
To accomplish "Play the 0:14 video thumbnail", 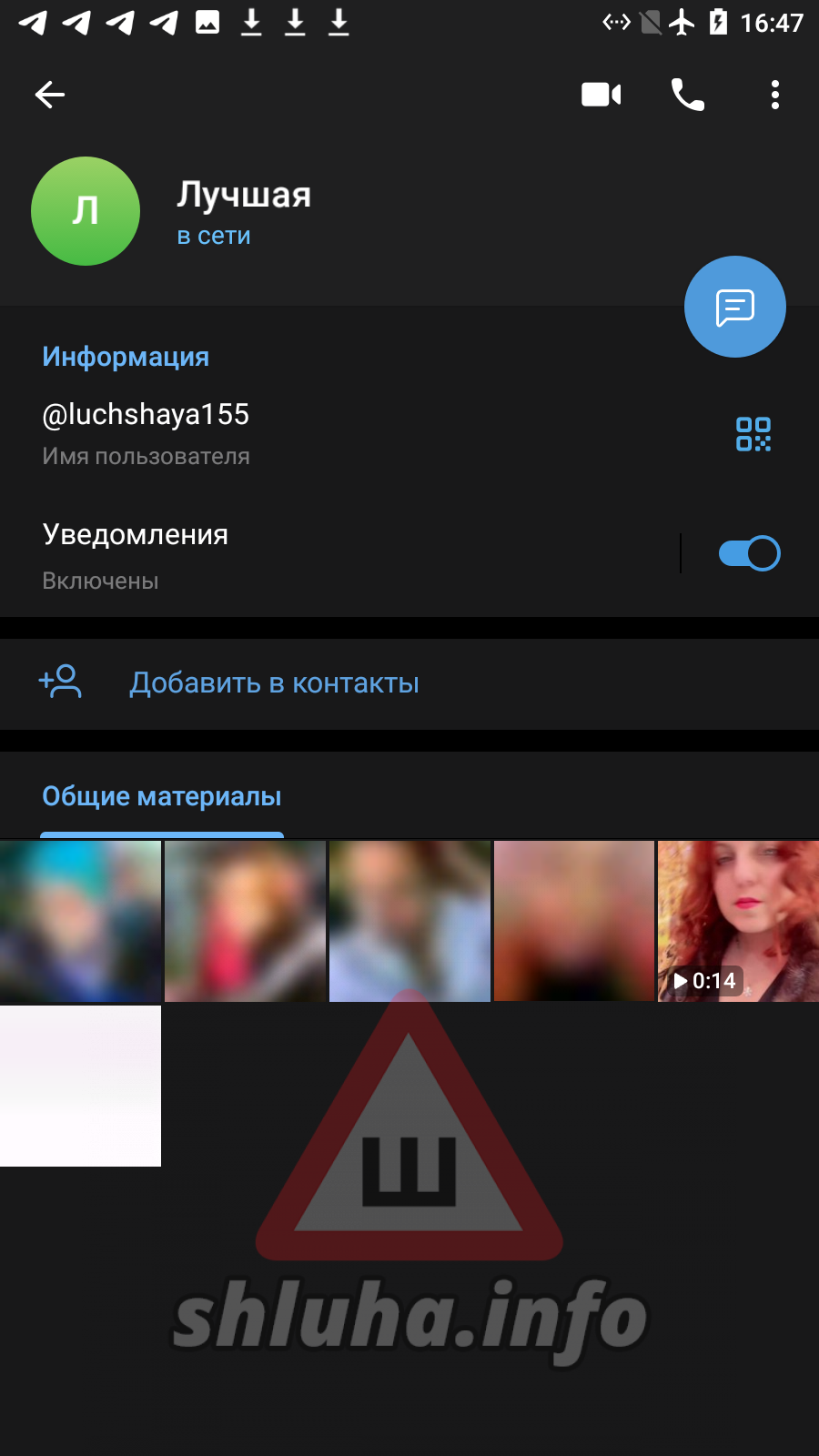I will point(738,921).
